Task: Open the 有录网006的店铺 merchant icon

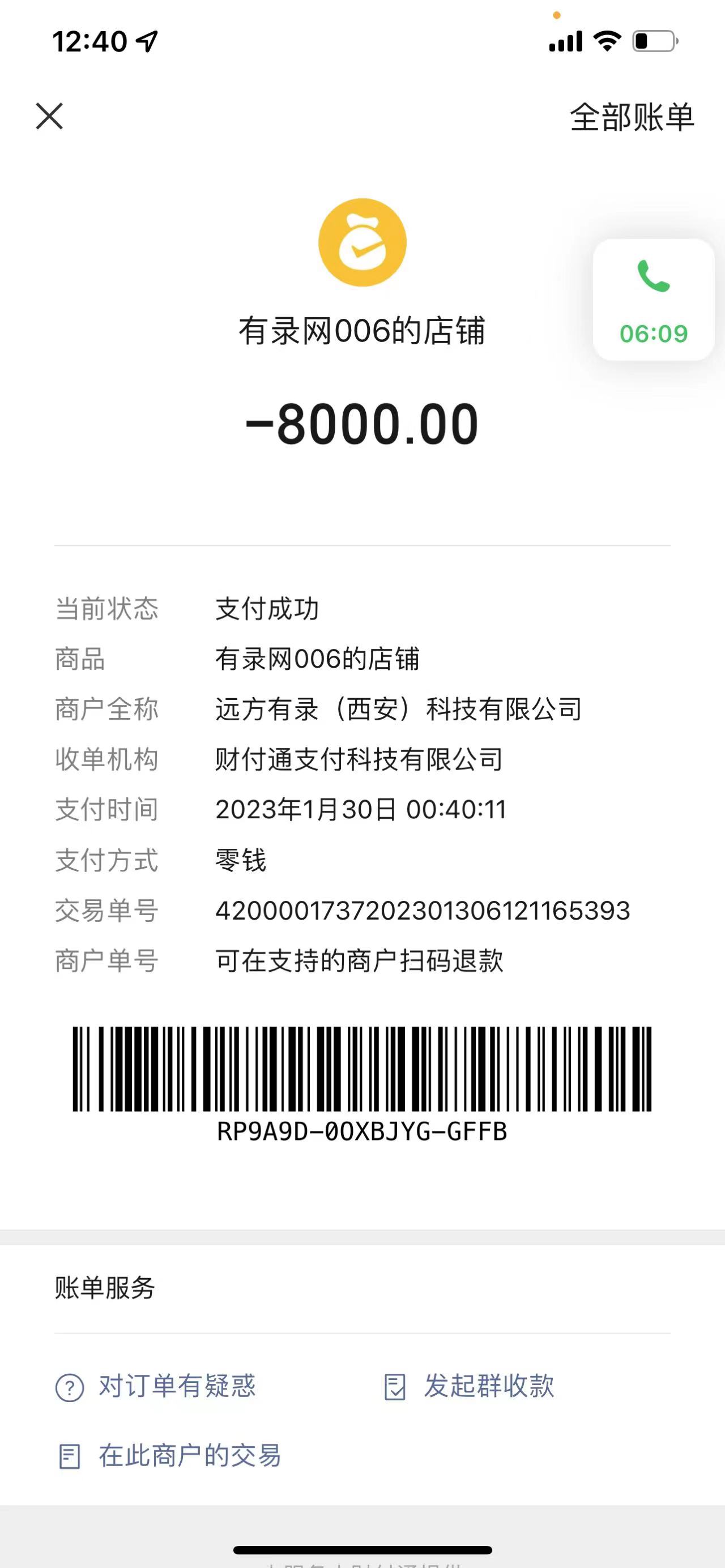Action: [x=362, y=242]
